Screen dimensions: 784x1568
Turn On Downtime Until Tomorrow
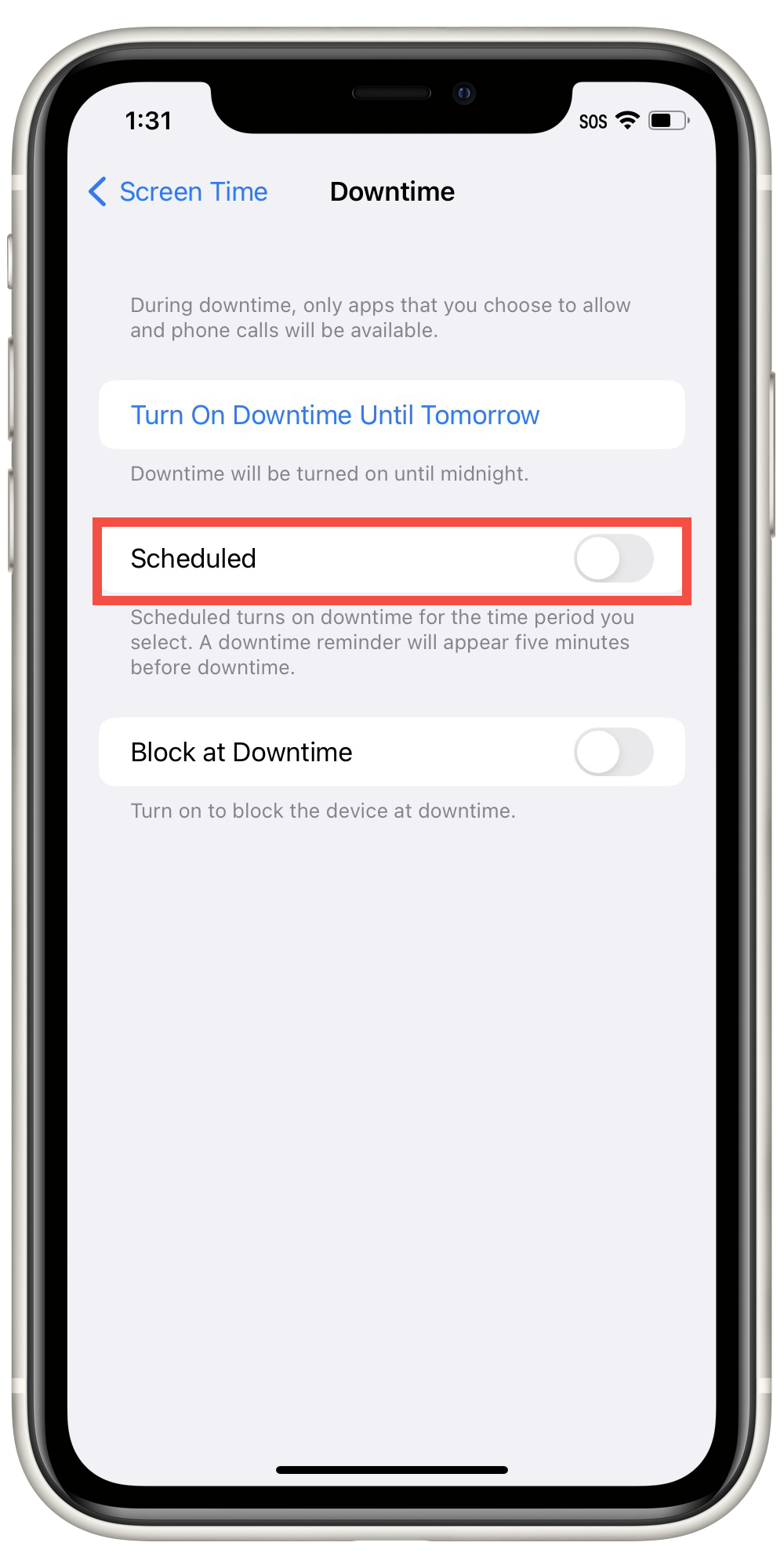coord(335,415)
